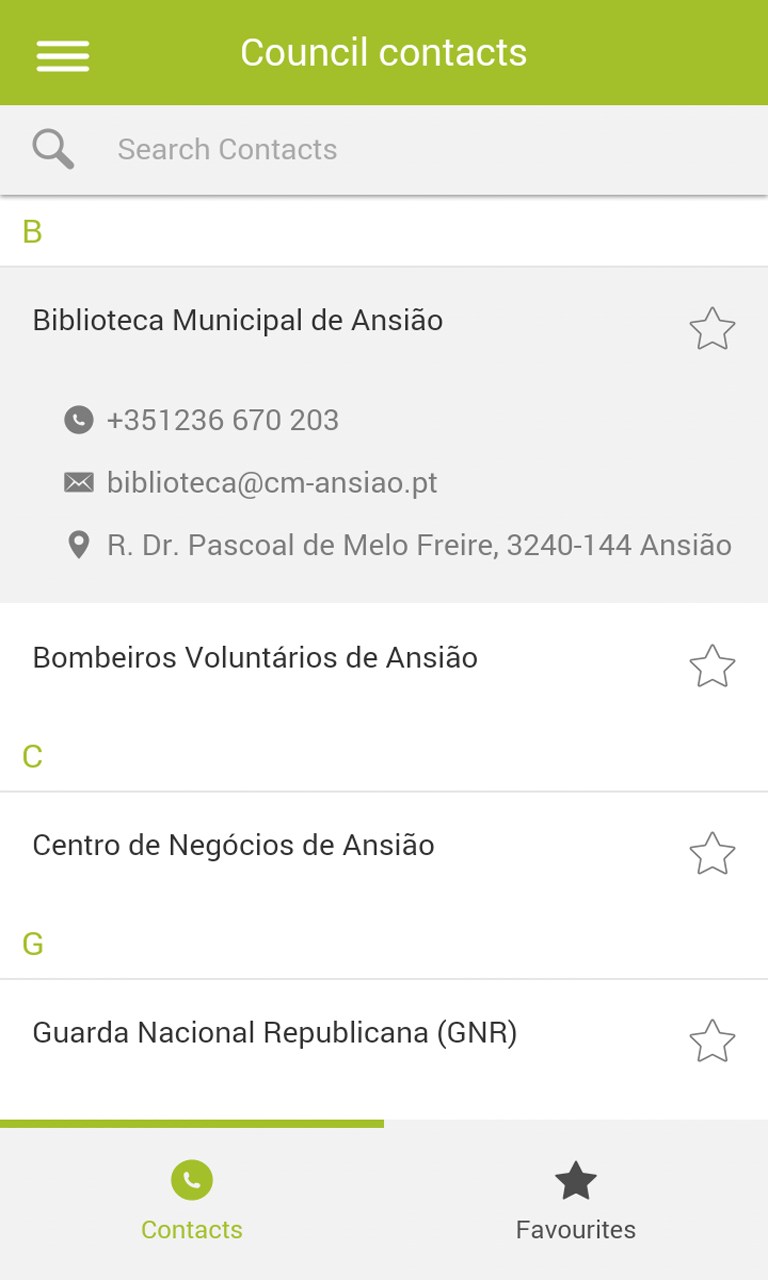Star Bombeiros Voluntários de Ansião as favourite
The width and height of the screenshot is (768, 1280).
pos(712,666)
